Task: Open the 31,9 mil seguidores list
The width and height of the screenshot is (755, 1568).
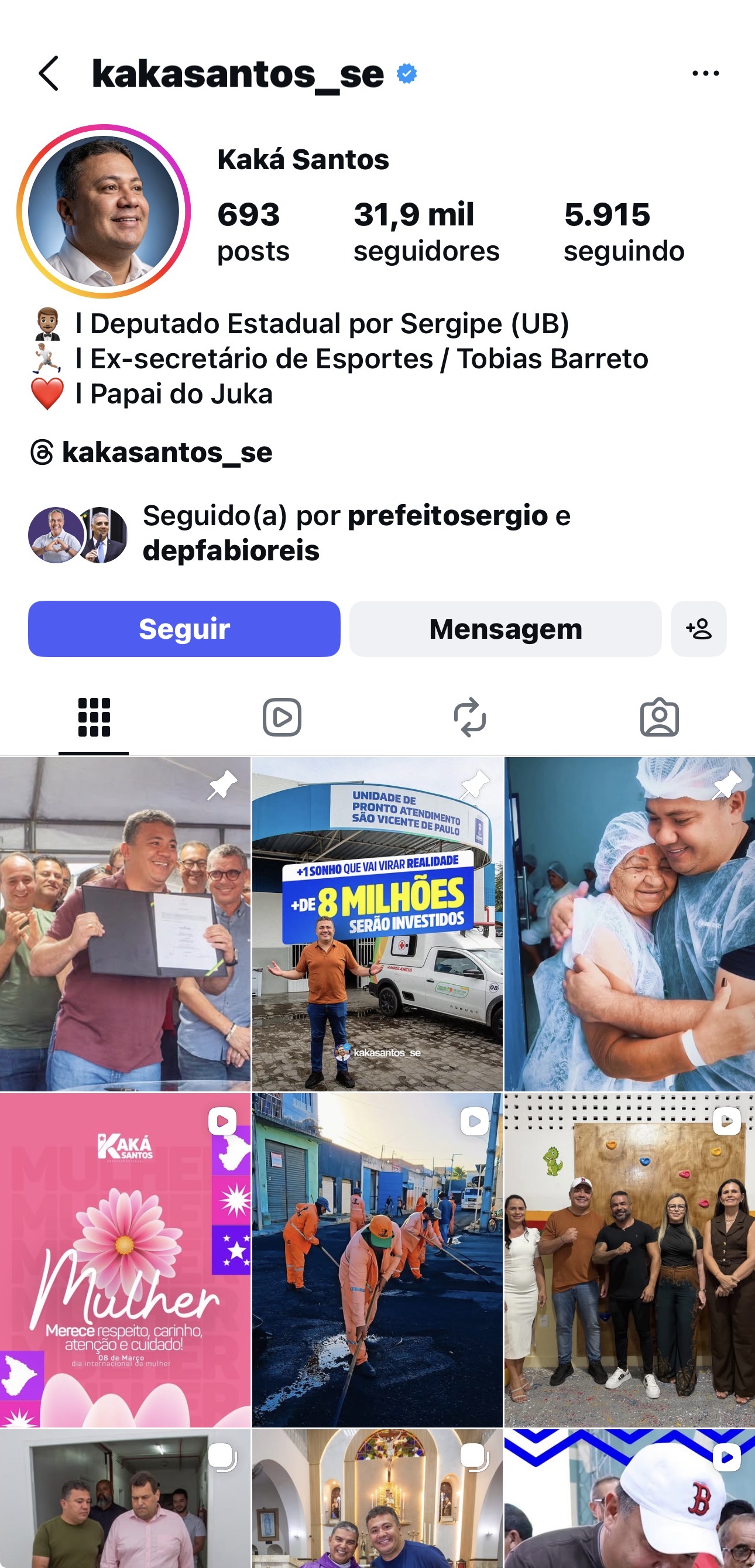Action: coord(426,232)
